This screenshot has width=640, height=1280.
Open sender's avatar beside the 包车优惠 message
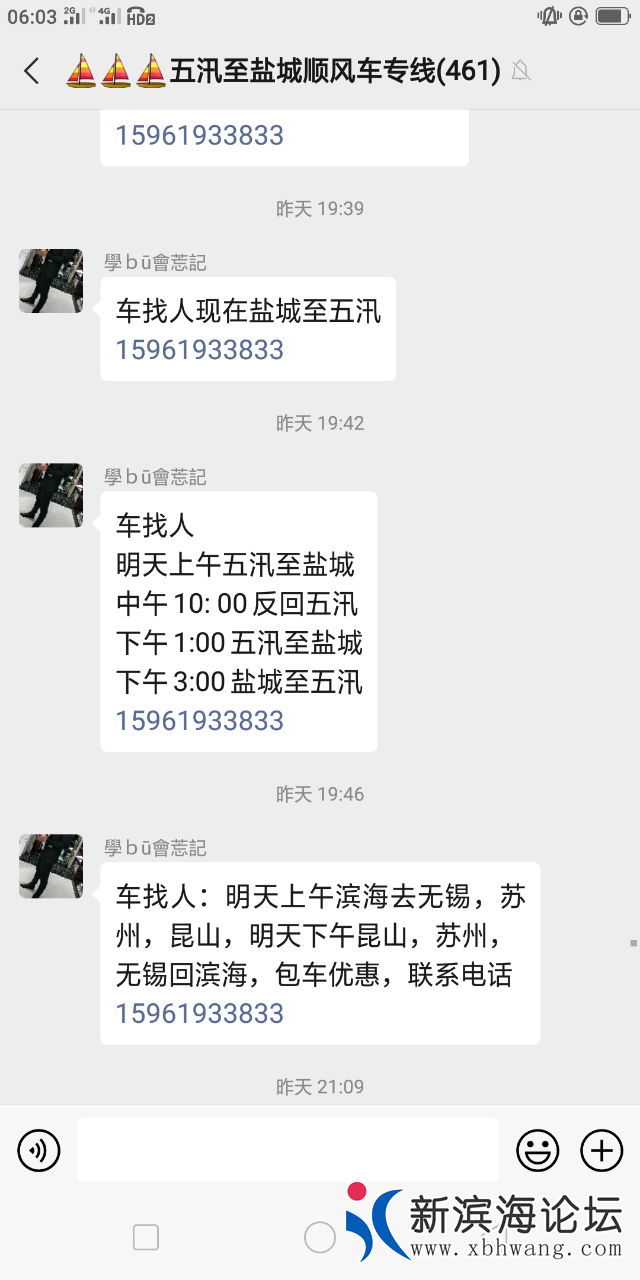(x=51, y=866)
